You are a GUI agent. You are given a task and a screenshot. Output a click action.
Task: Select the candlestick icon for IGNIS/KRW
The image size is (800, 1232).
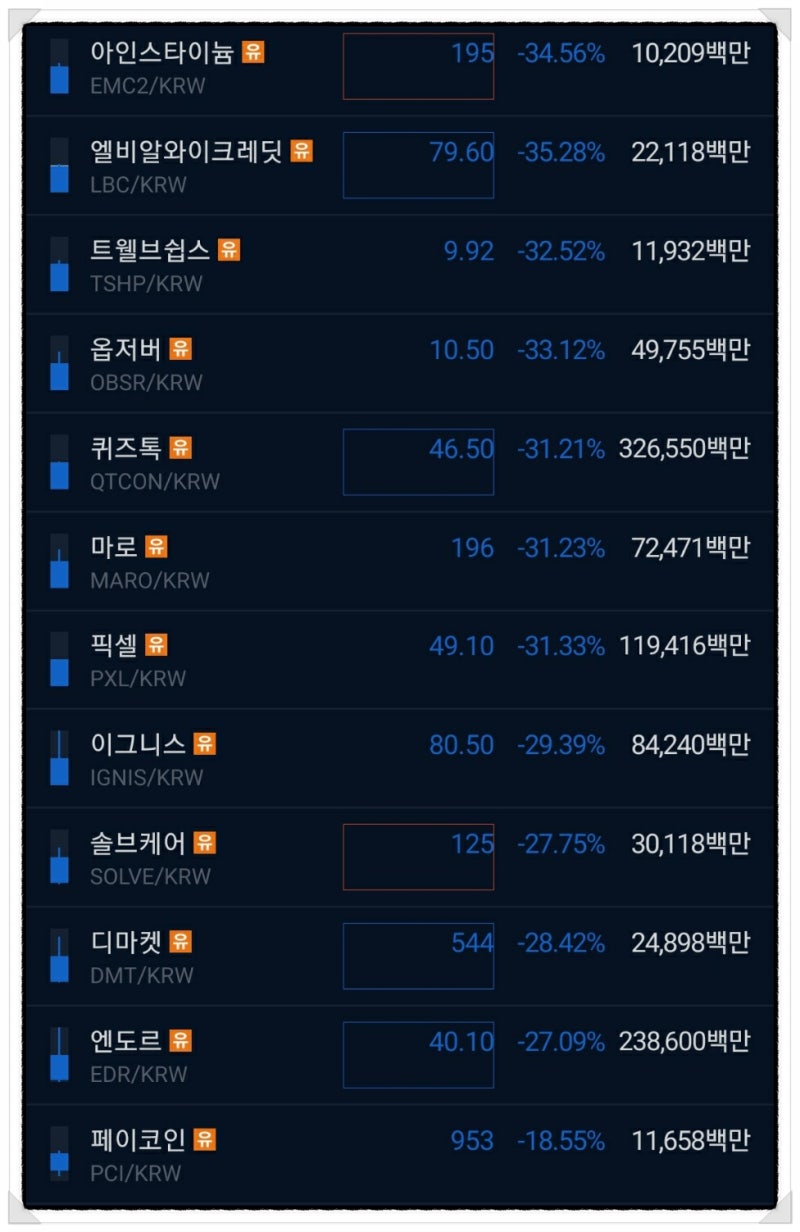click(x=57, y=757)
